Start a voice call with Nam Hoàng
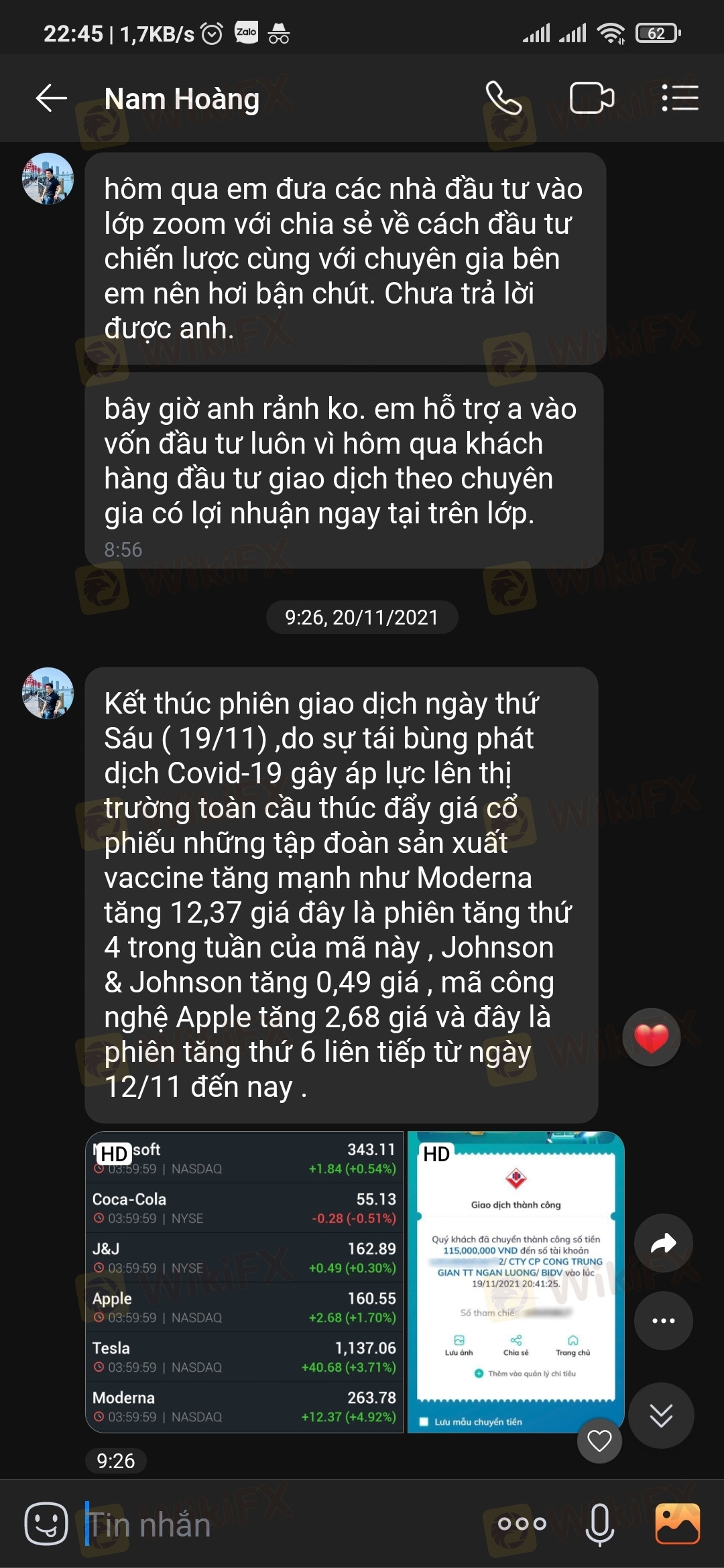 [503, 99]
